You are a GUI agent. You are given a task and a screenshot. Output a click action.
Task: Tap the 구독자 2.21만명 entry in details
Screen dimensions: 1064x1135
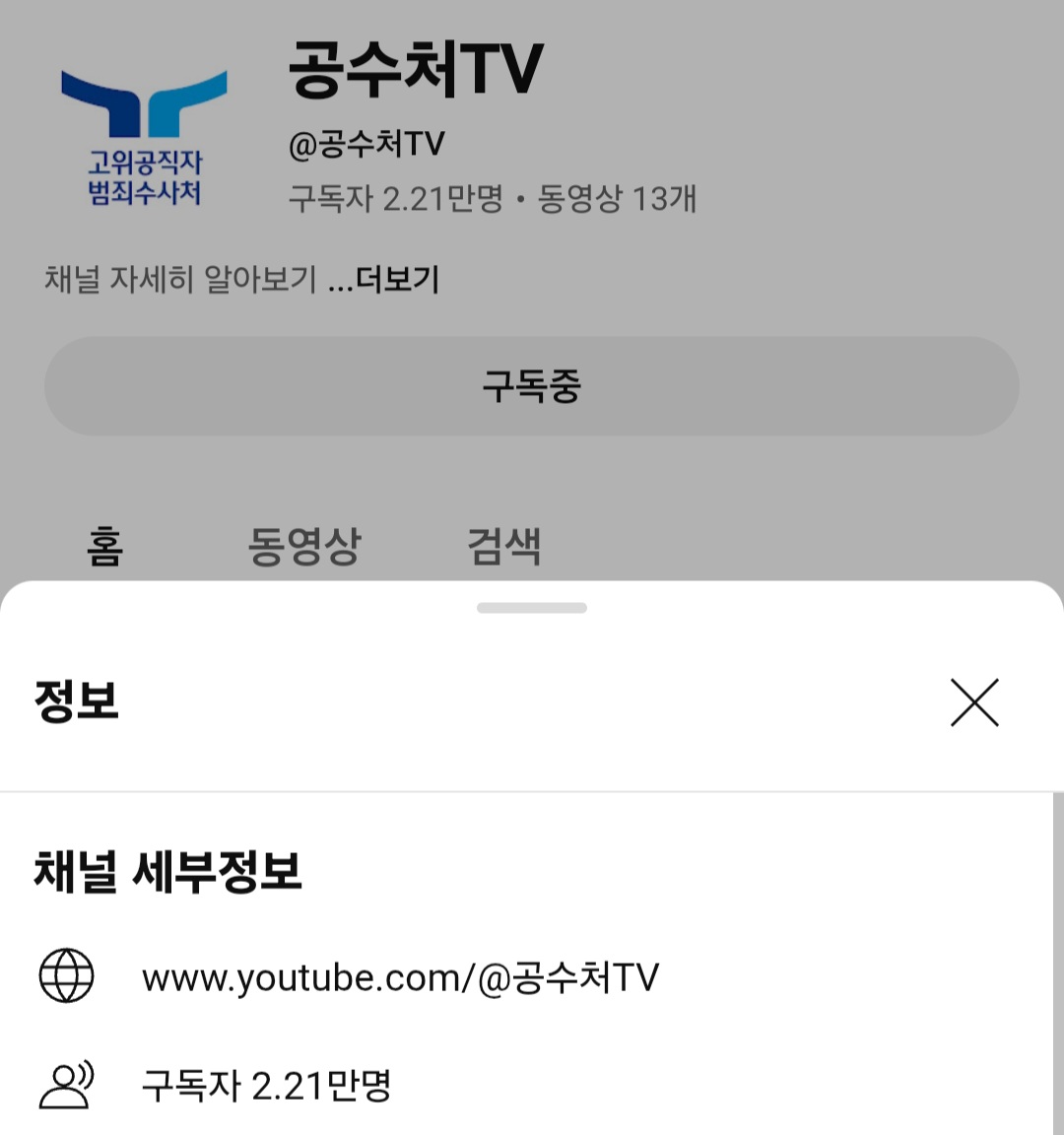[x=268, y=1087]
